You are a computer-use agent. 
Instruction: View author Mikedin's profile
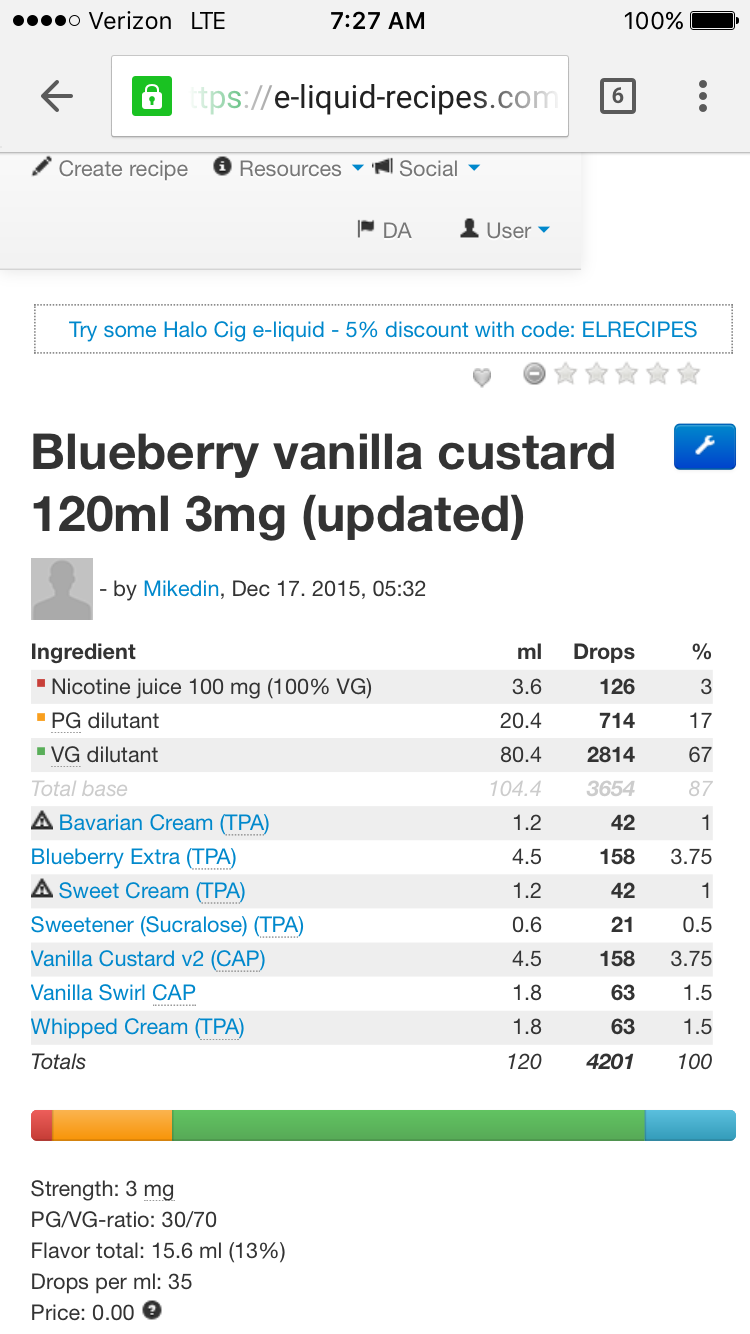(x=181, y=589)
